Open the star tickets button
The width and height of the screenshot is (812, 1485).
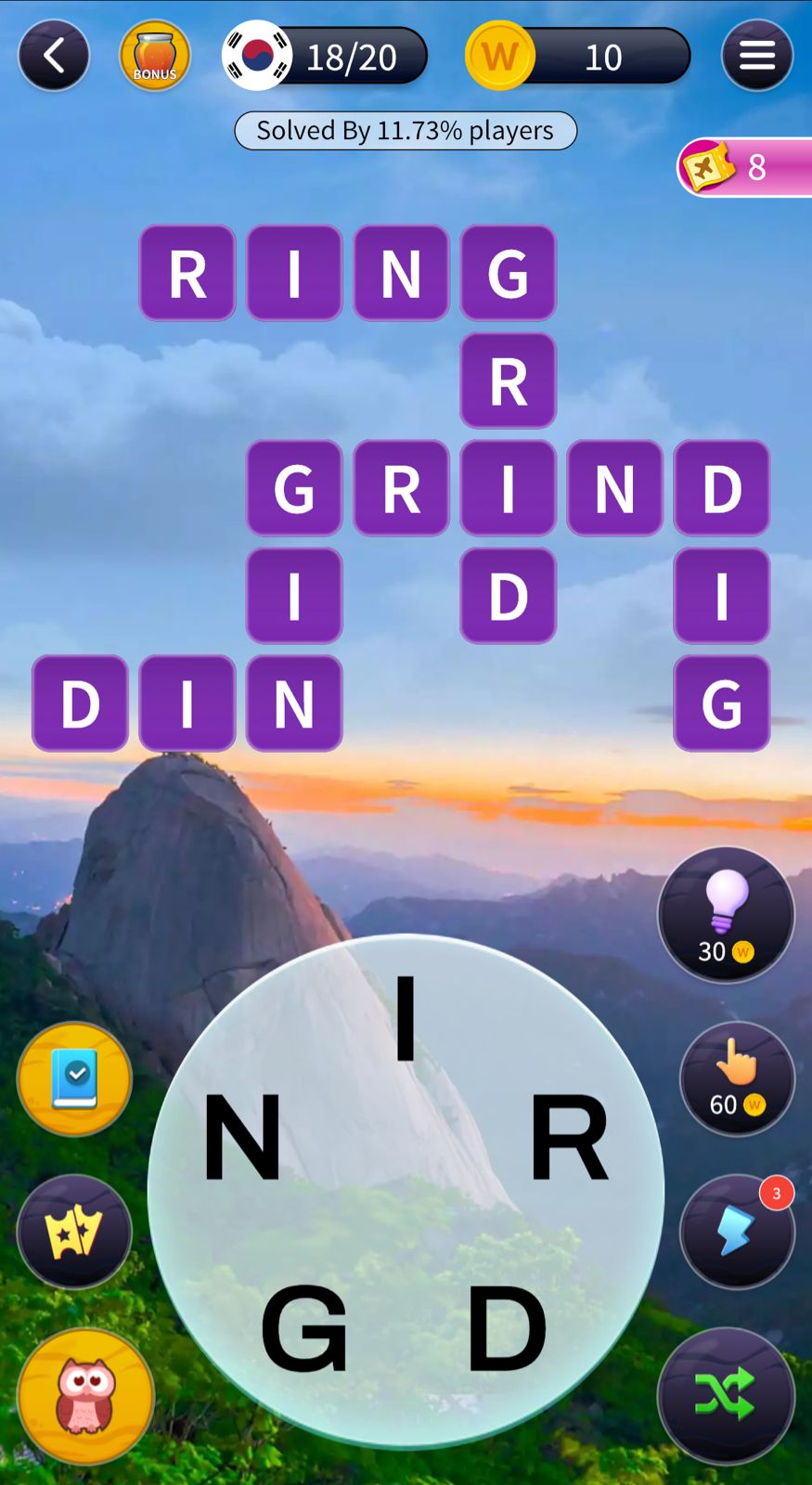[x=74, y=1232]
